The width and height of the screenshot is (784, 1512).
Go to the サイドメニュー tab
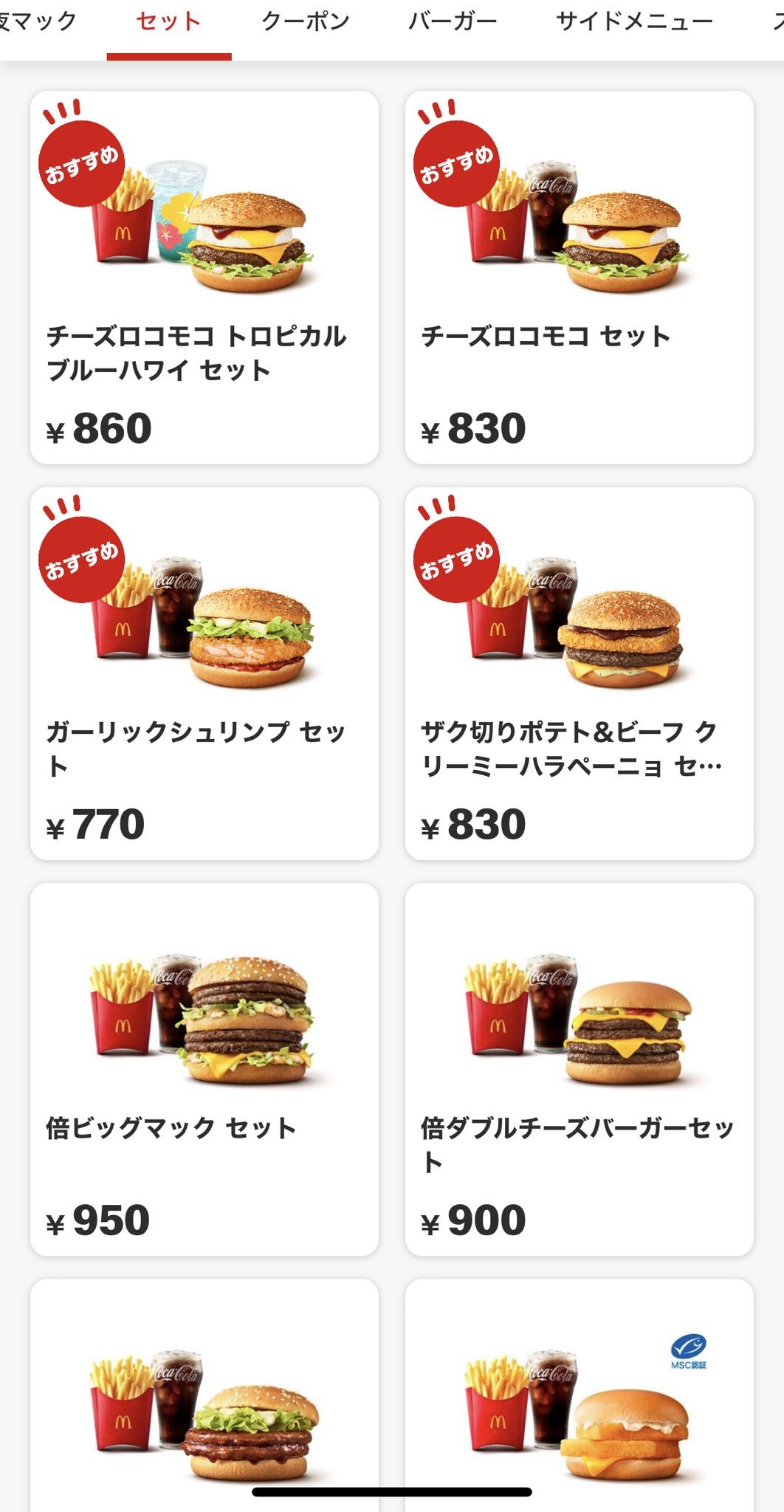(x=634, y=22)
